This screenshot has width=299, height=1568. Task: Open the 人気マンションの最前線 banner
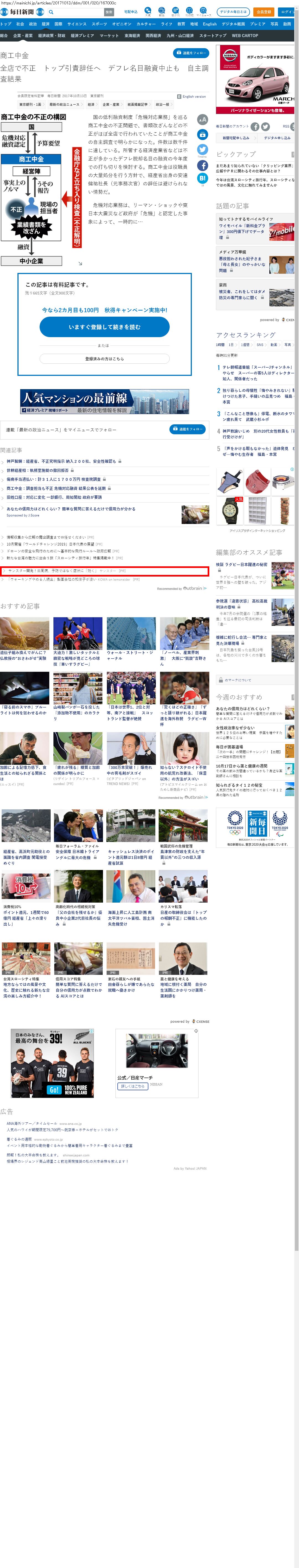click(104, 401)
